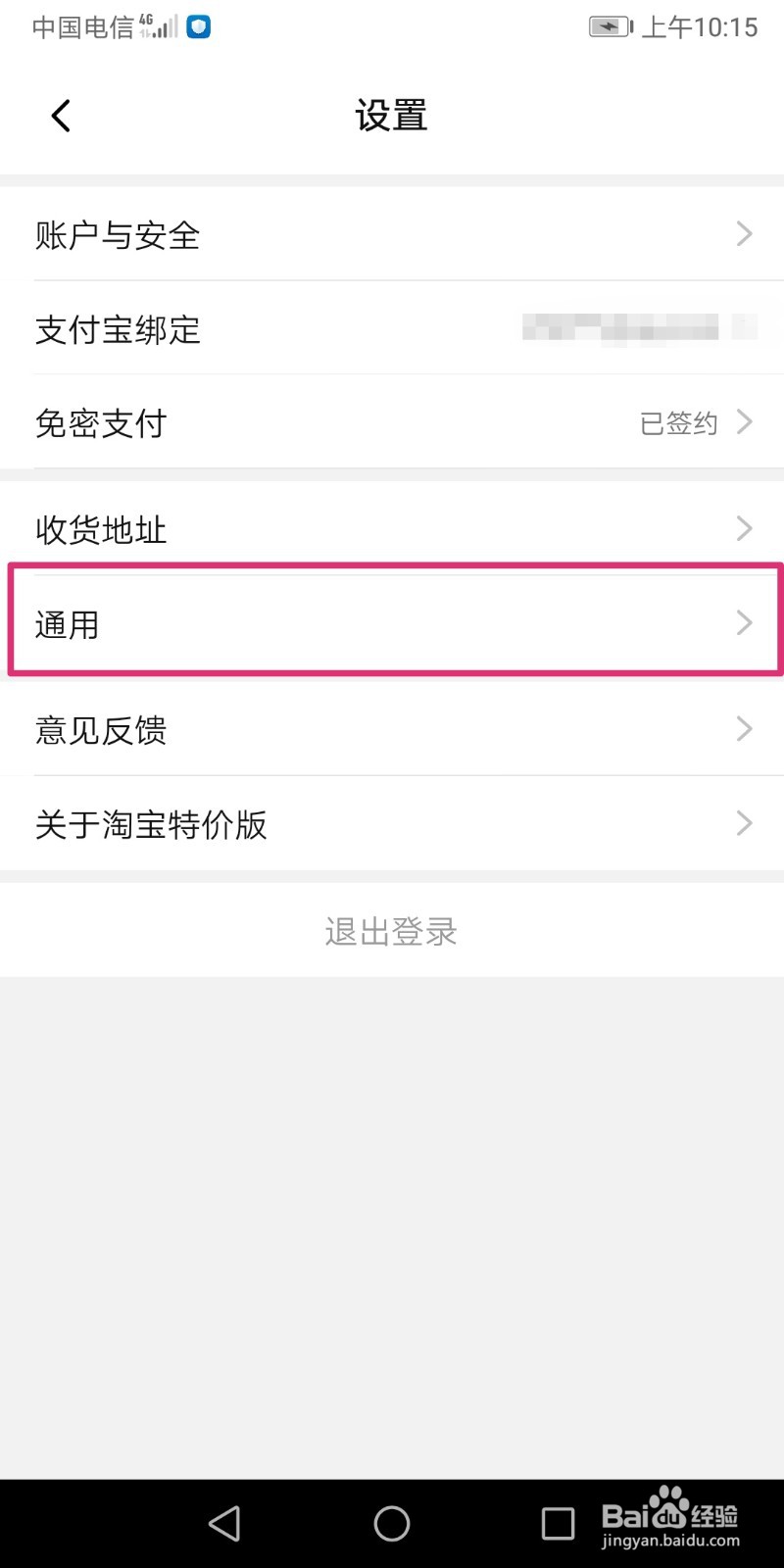The image size is (784, 1568).
Task: Tap the Baidu Jingyan logo watermark
Action: pyautogui.click(x=671, y=1521)
